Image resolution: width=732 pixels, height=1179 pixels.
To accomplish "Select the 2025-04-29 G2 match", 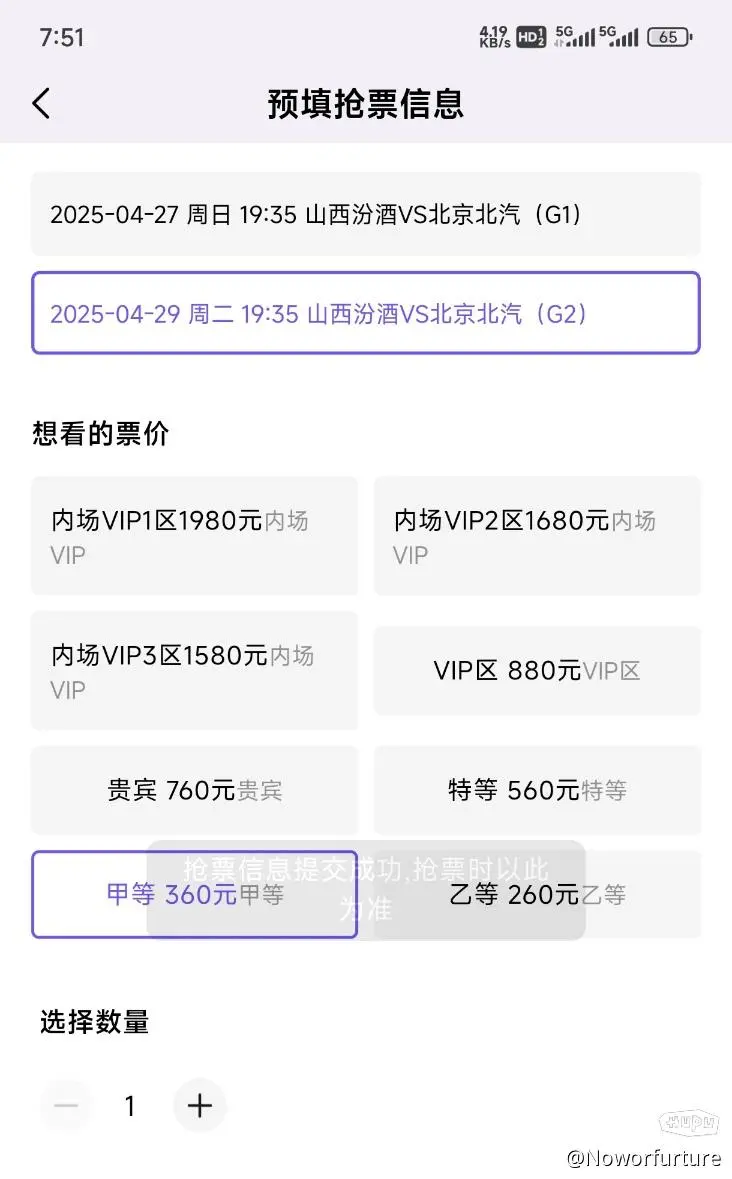I will coord(365,313).
